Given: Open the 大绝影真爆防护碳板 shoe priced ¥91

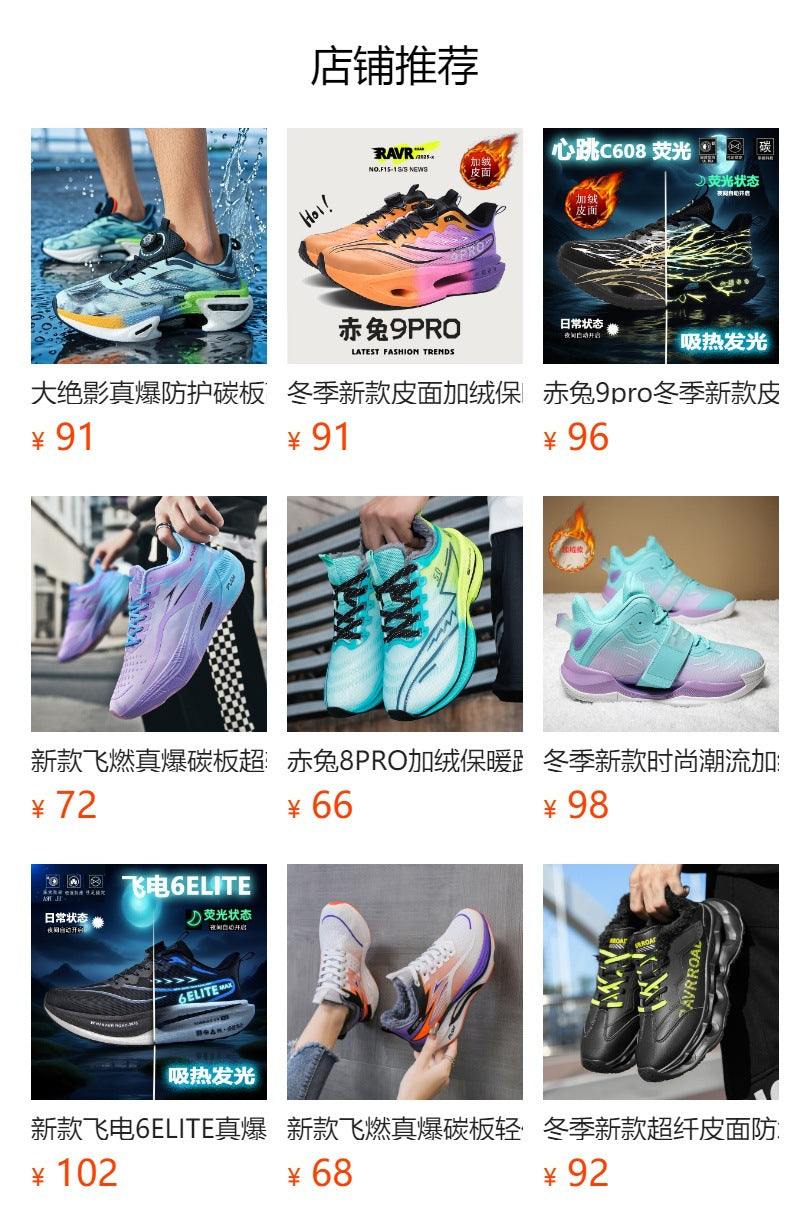Looking at the screenshot, I should pos(148,246).
